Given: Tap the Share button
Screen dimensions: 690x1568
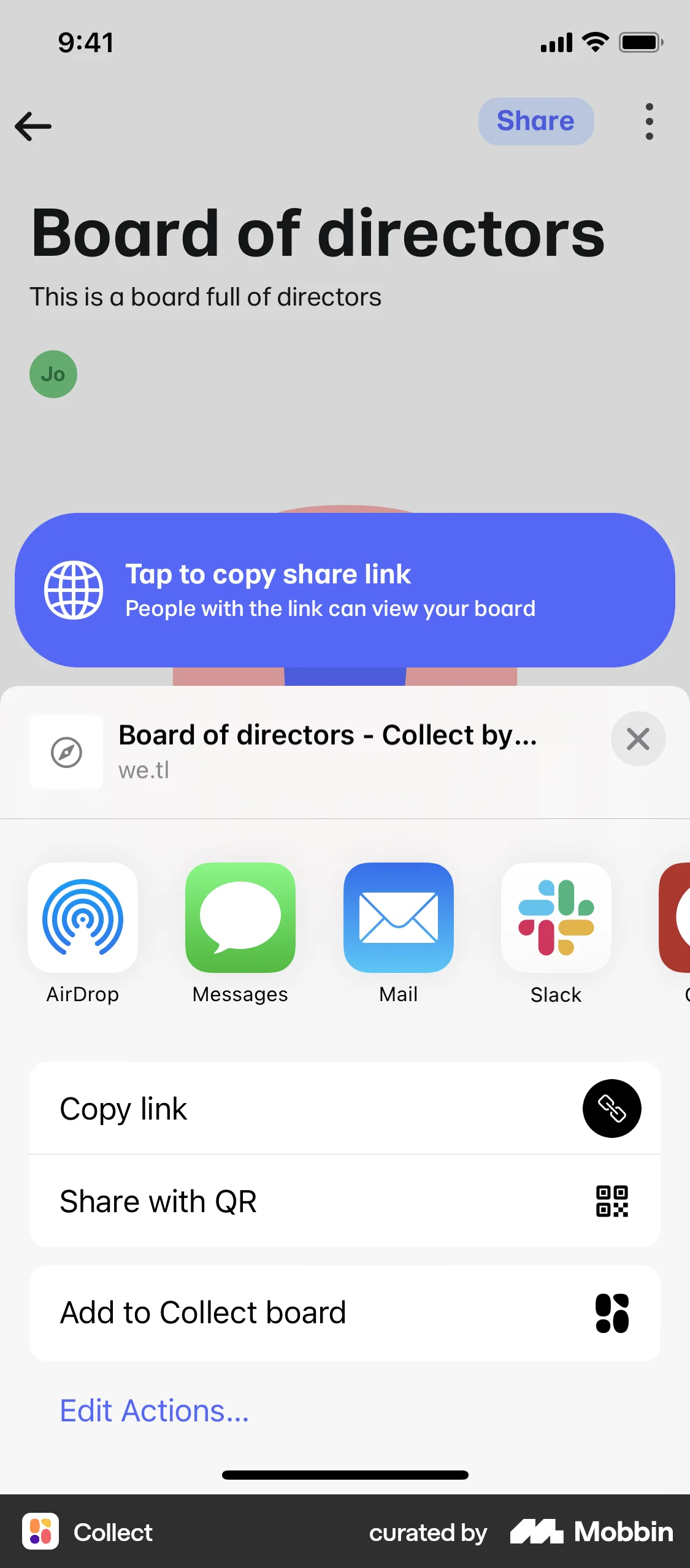Looking at the screenshot, I should point(535,121).
